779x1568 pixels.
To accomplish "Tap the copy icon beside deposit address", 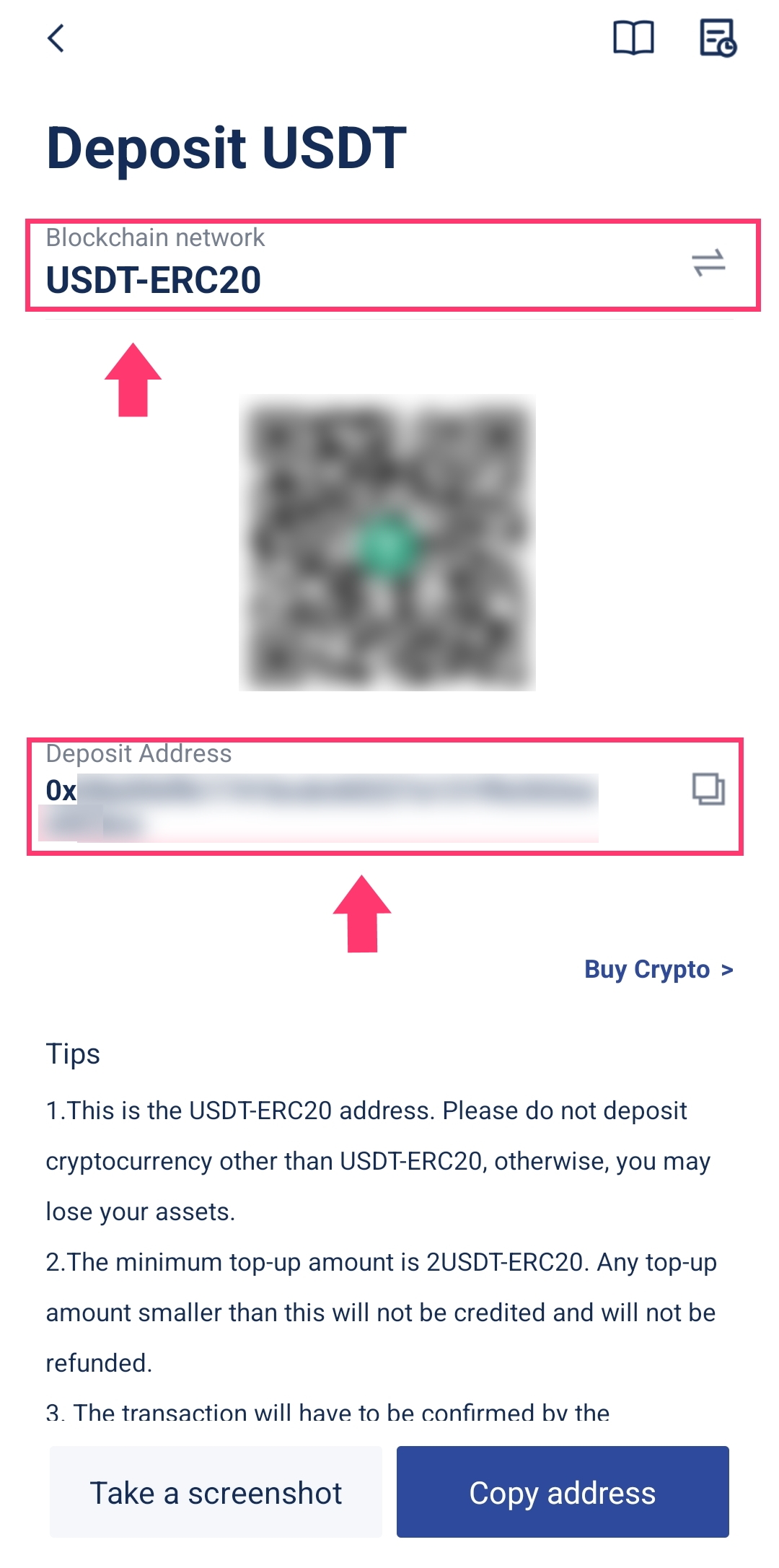I will 708,789.
